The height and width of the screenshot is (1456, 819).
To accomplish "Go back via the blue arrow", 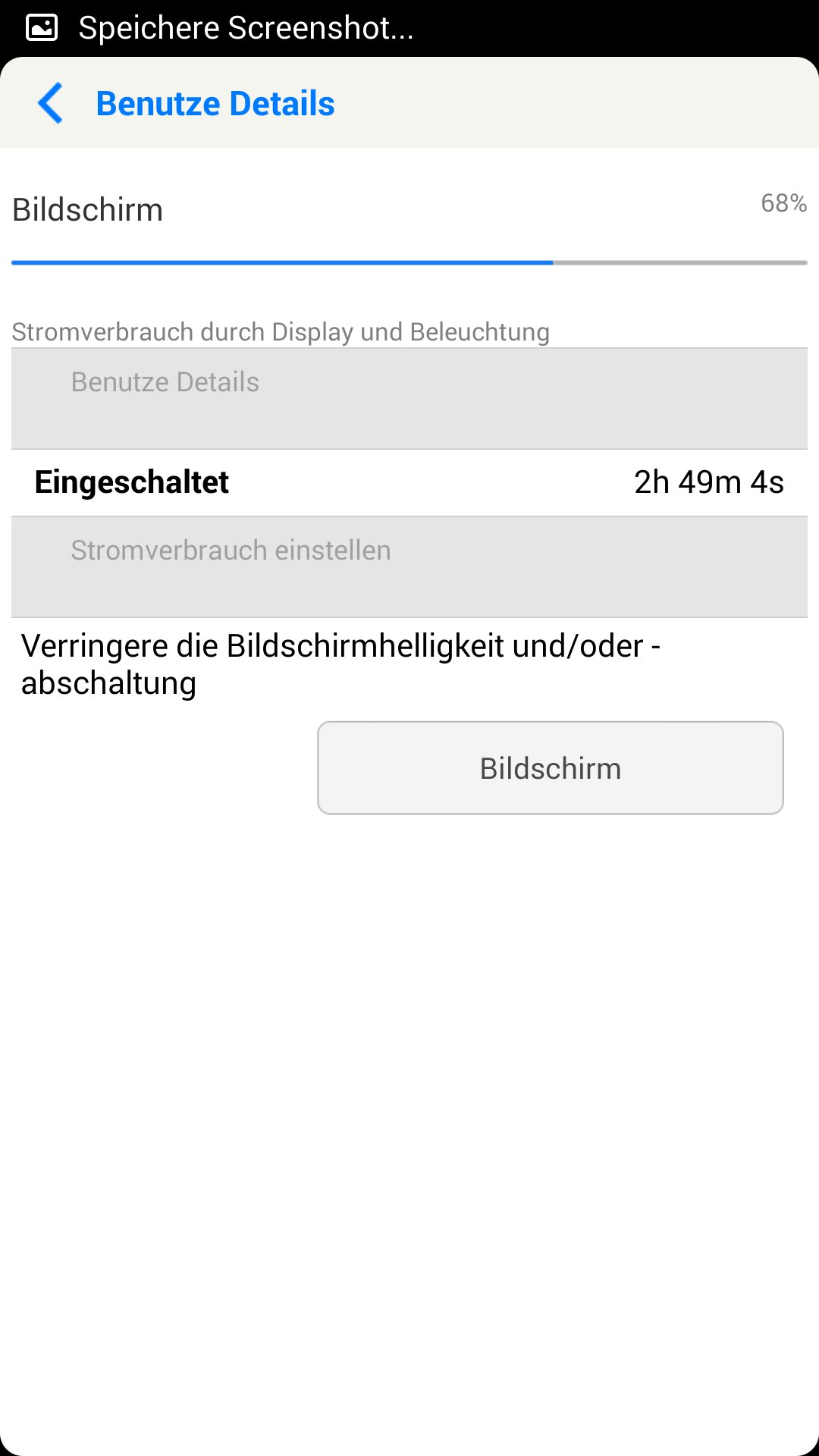I will (50, 103).
